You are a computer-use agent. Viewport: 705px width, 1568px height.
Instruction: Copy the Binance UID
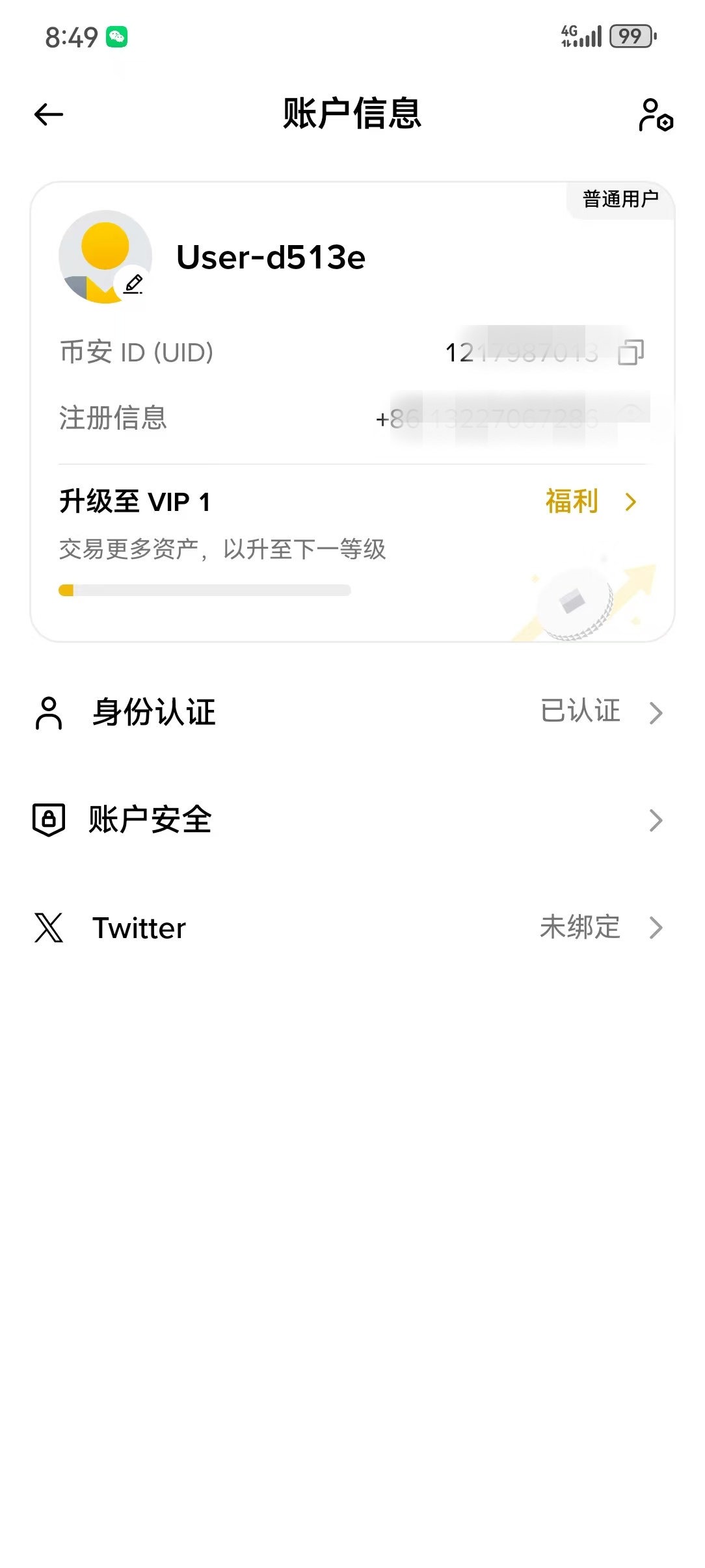(x=630, y=352)
